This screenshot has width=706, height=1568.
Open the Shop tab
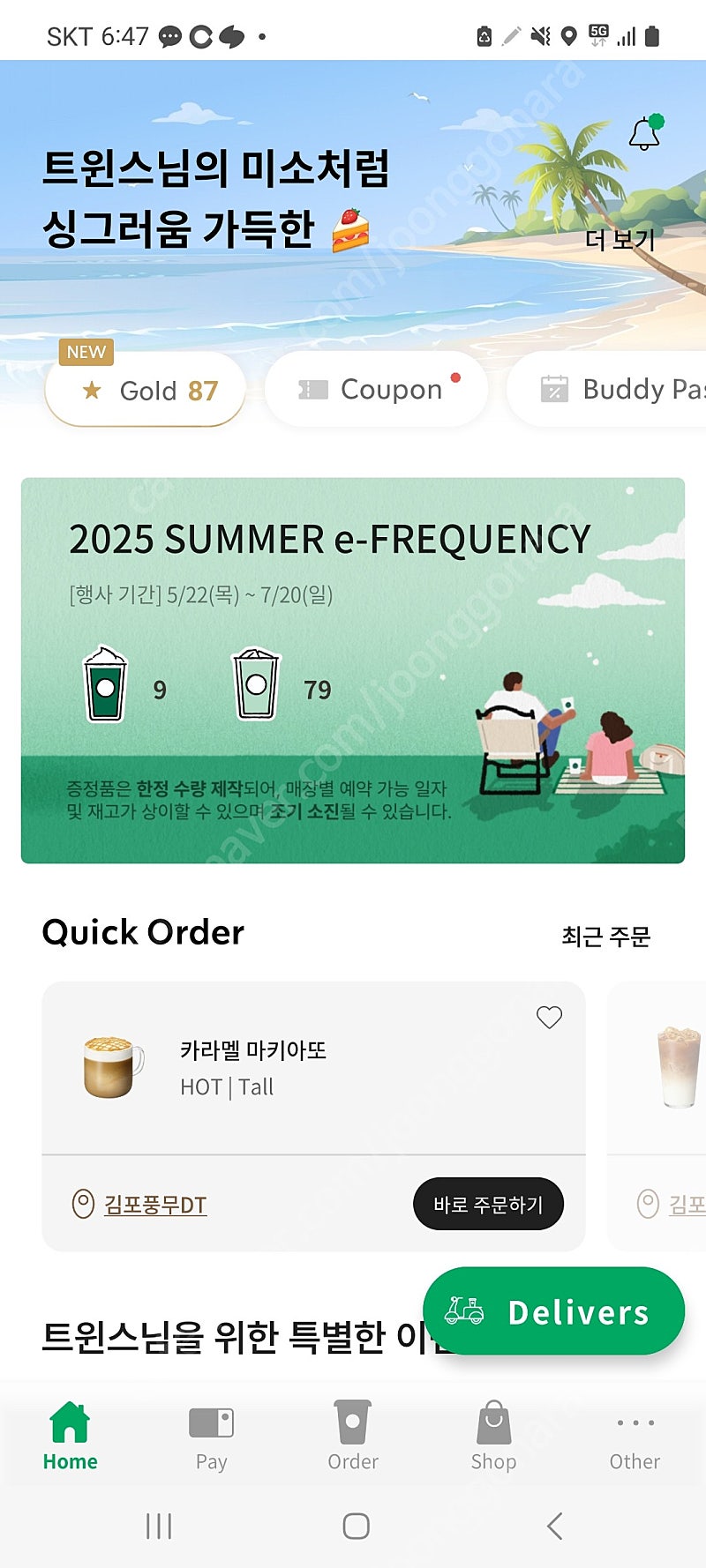click(493, 1437)
